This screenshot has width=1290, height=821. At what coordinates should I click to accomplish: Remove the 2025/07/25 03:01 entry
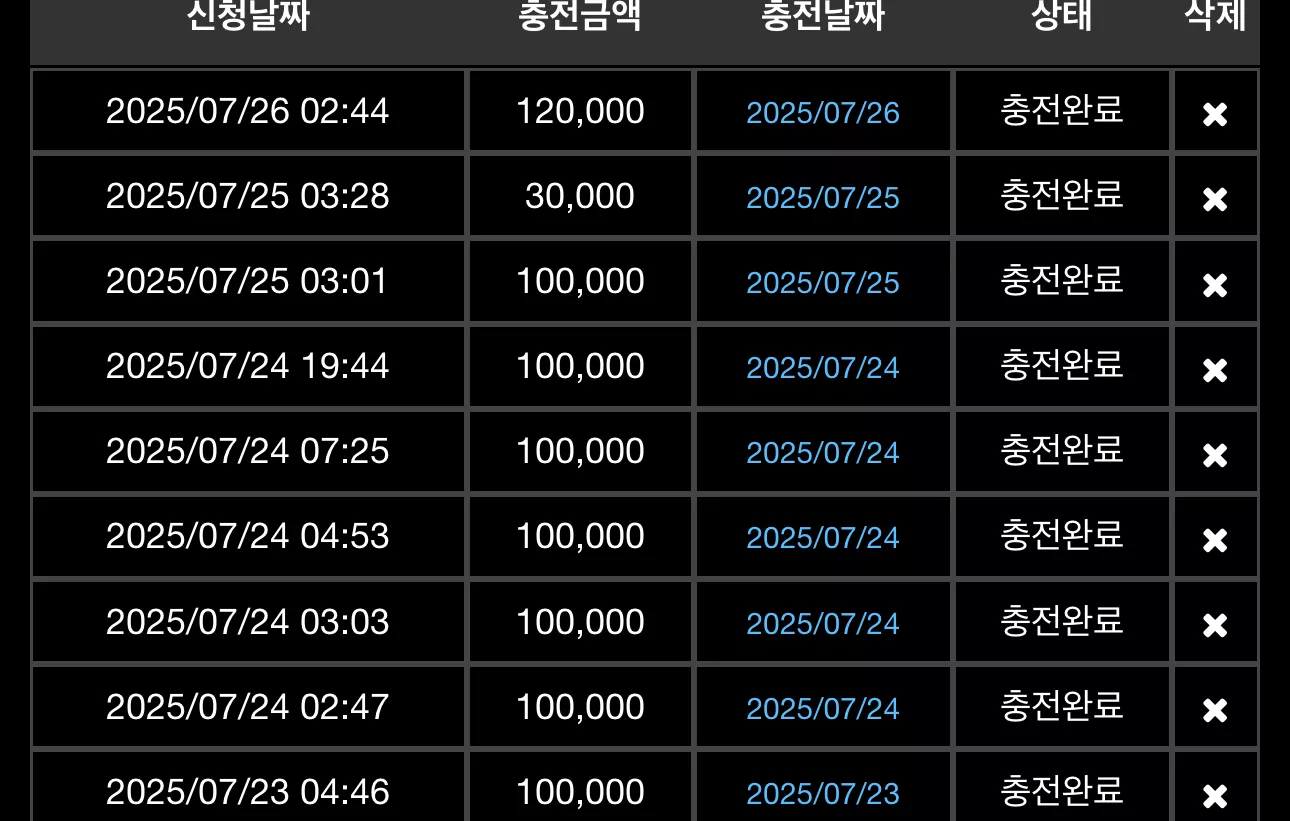(x=1215, y=285)
